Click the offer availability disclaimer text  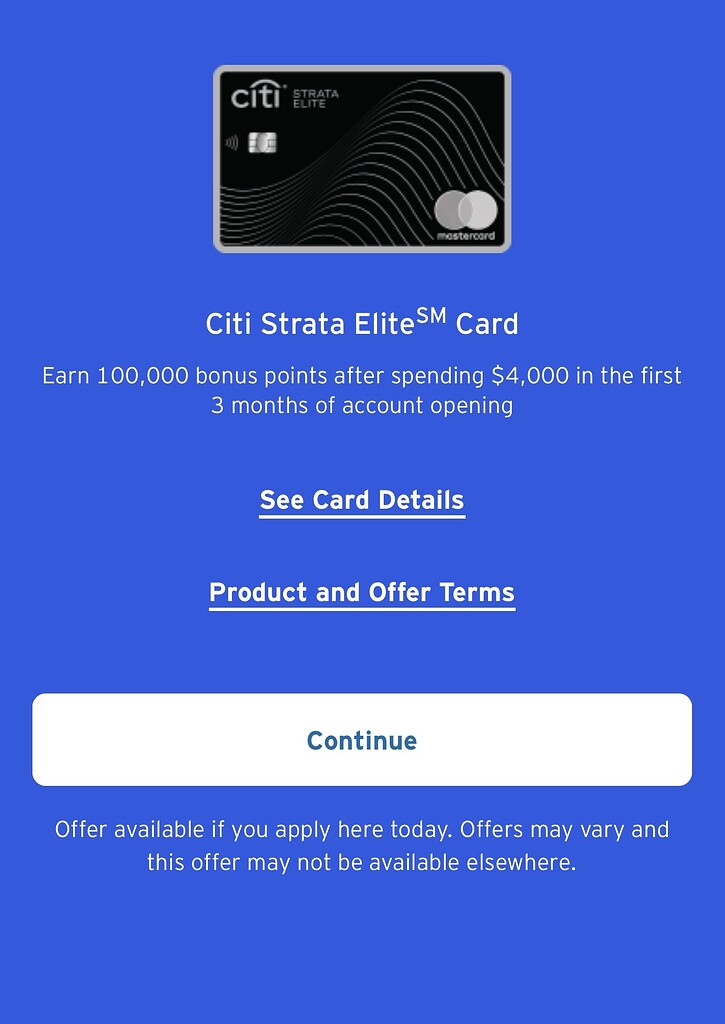(362, 843)
